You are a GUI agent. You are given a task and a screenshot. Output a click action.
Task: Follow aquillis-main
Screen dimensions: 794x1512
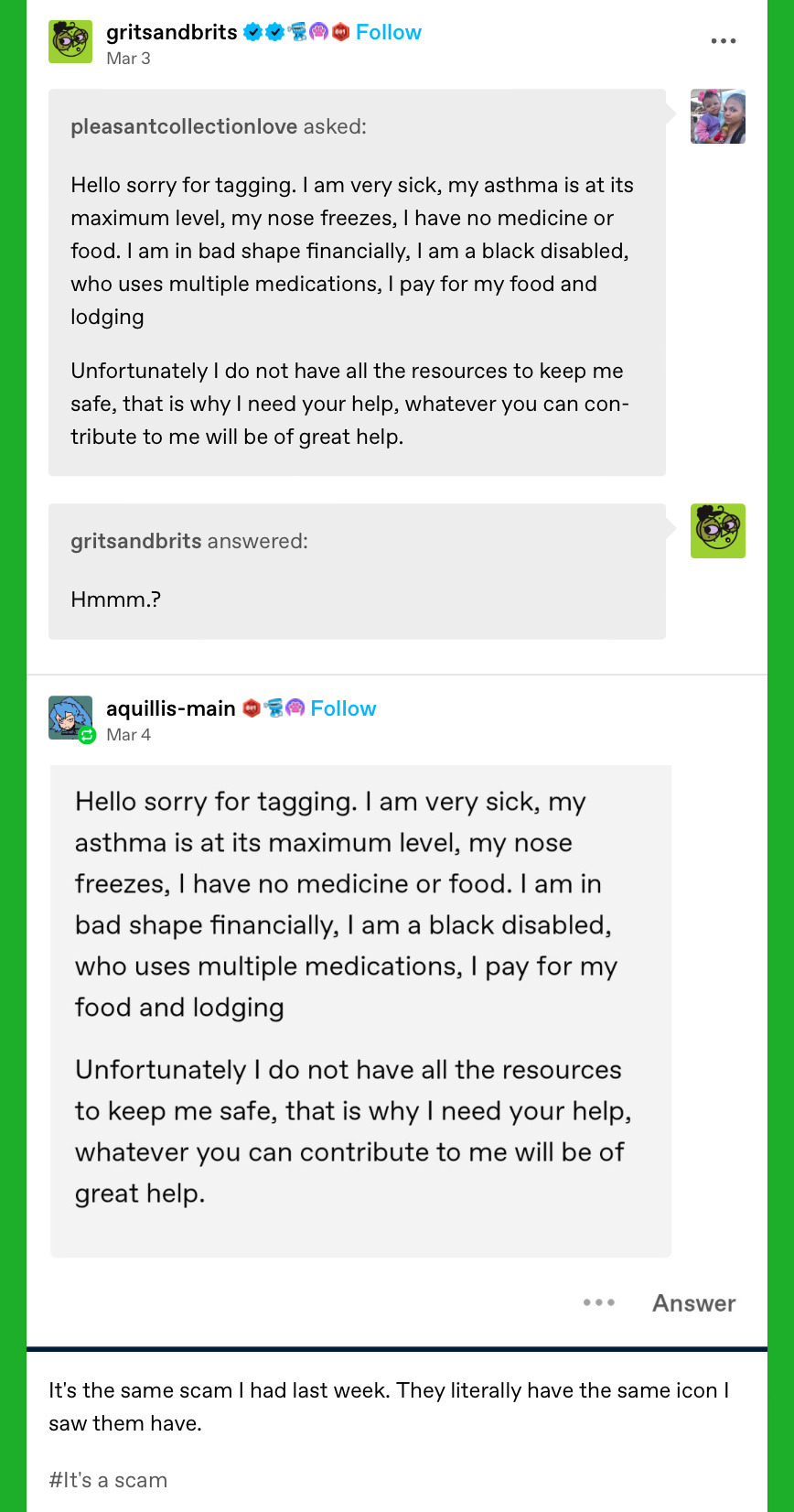343,708
